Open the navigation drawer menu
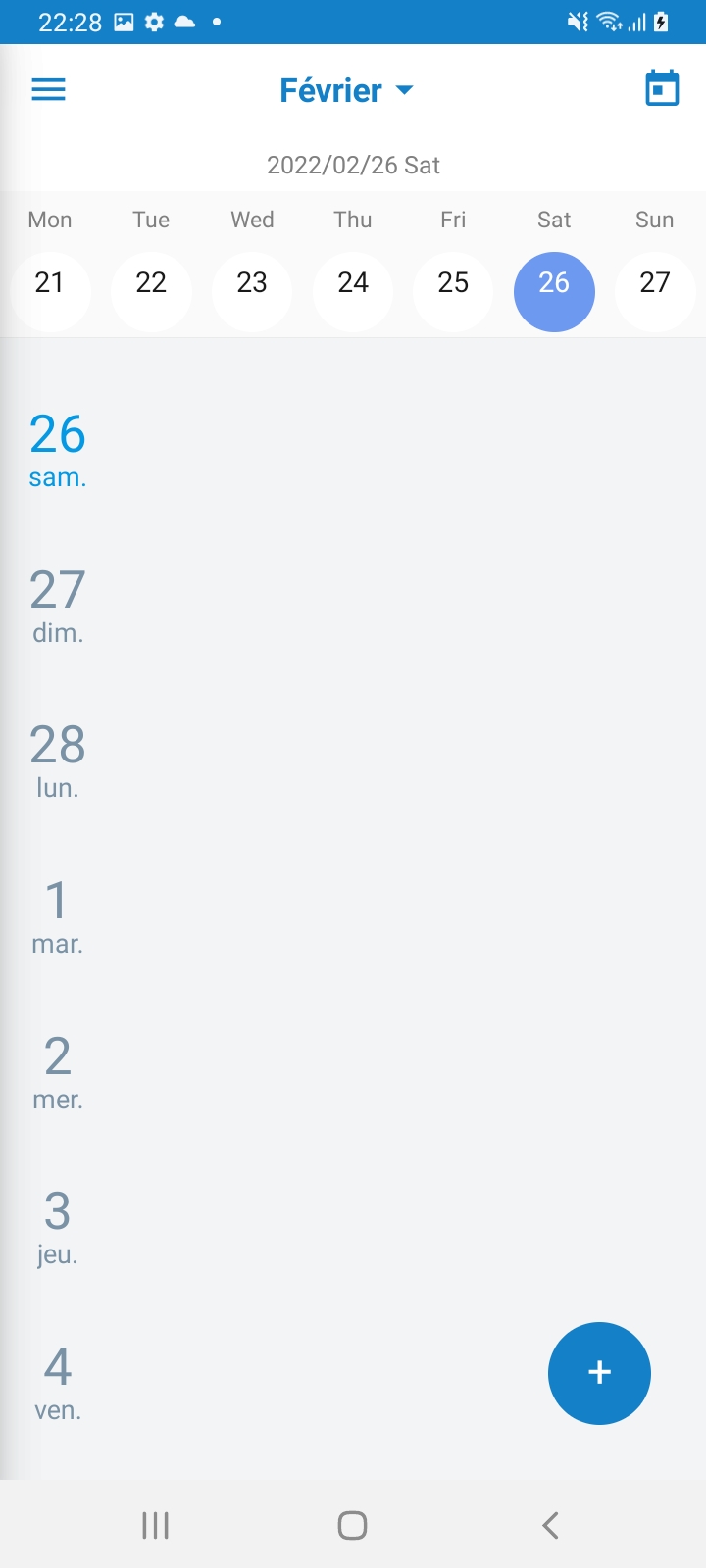The image size is (706, 1568). pos(48,89)
